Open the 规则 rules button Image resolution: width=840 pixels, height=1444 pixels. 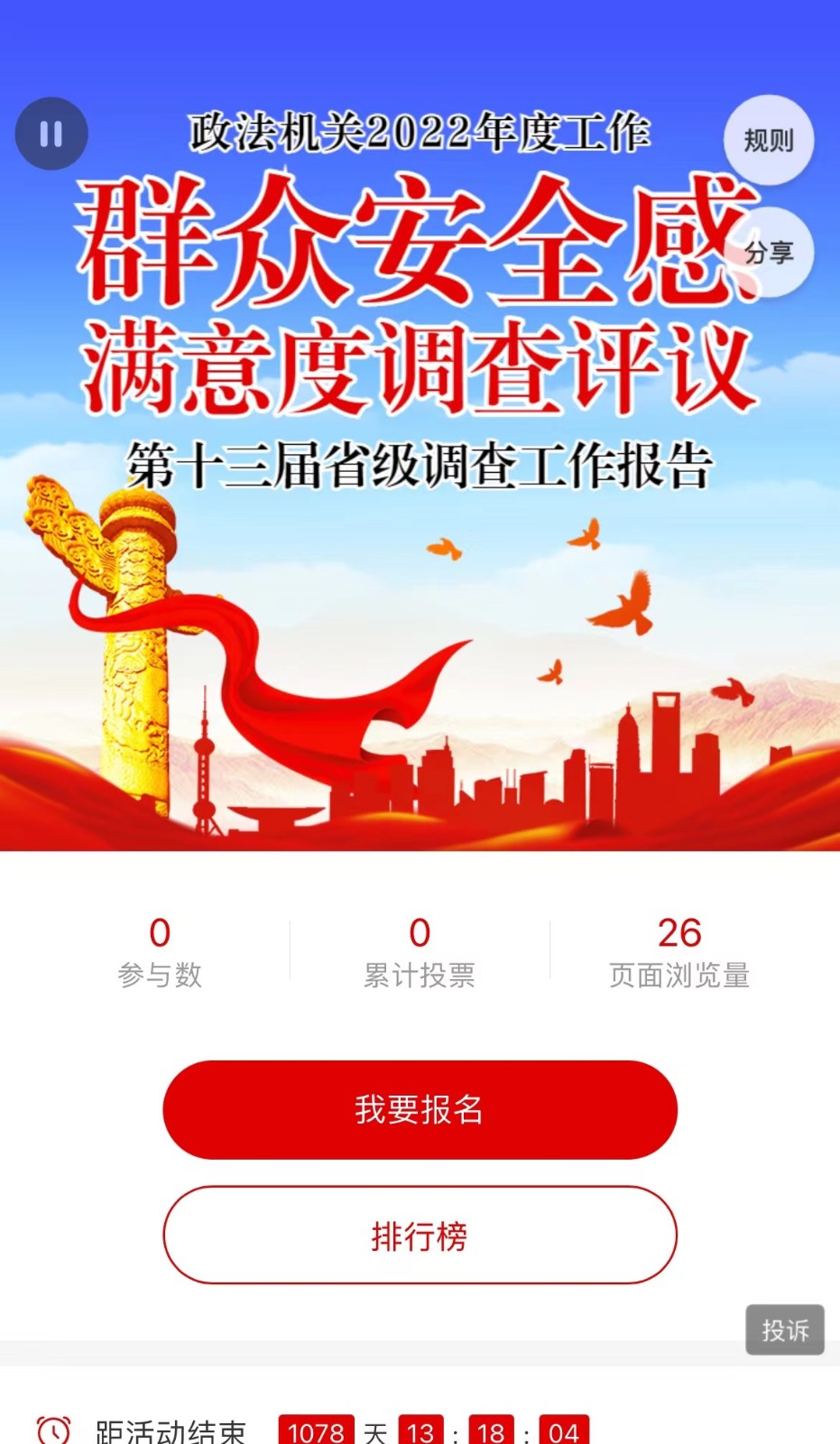pyautogui.click(x=769, y=140)
